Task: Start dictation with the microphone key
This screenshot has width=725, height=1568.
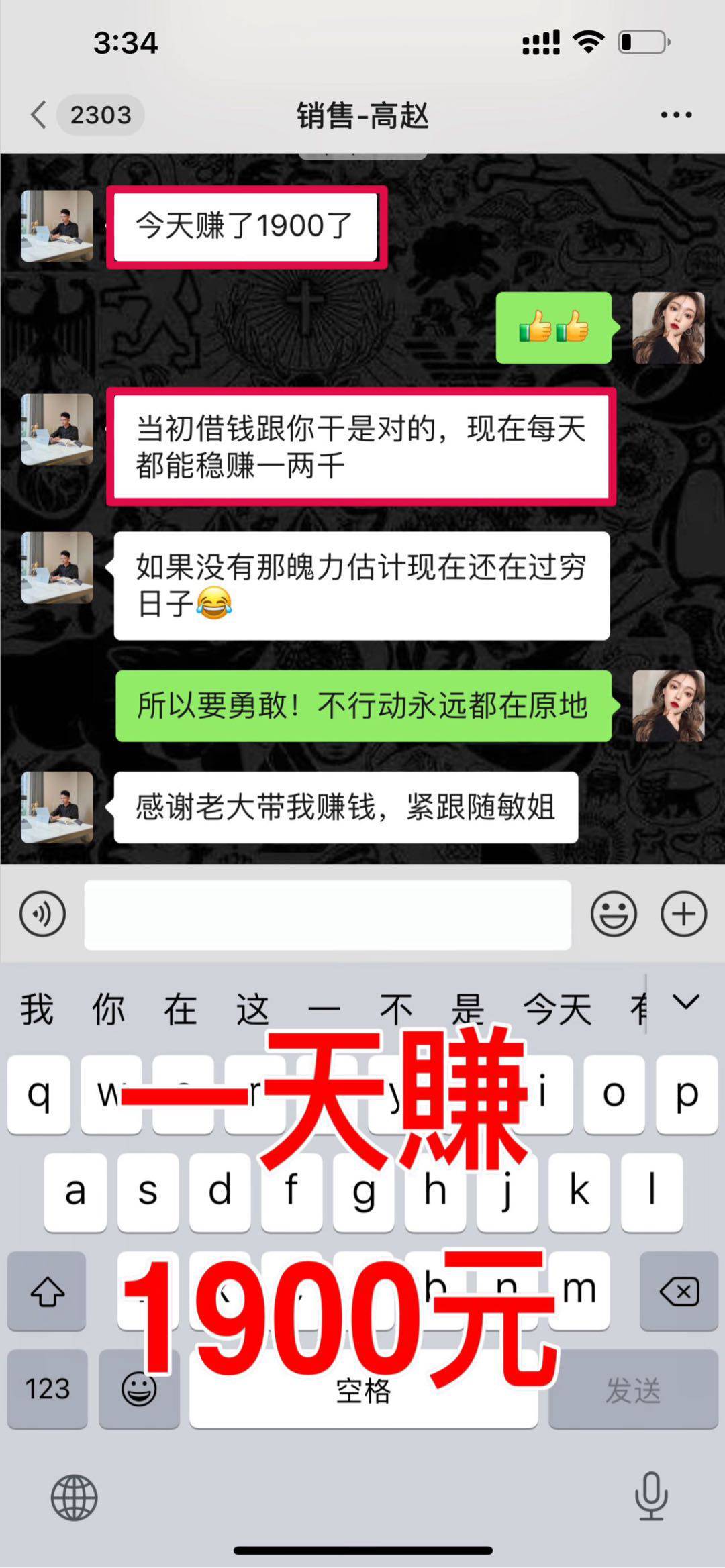Action: [650, 1496]
